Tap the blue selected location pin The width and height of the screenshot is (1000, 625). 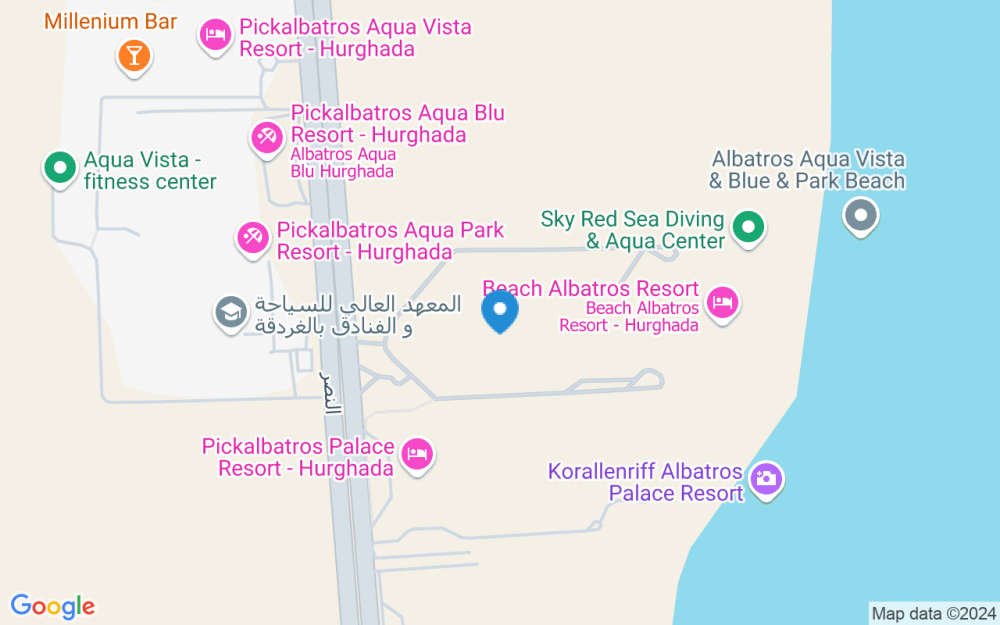pos(500,310)
